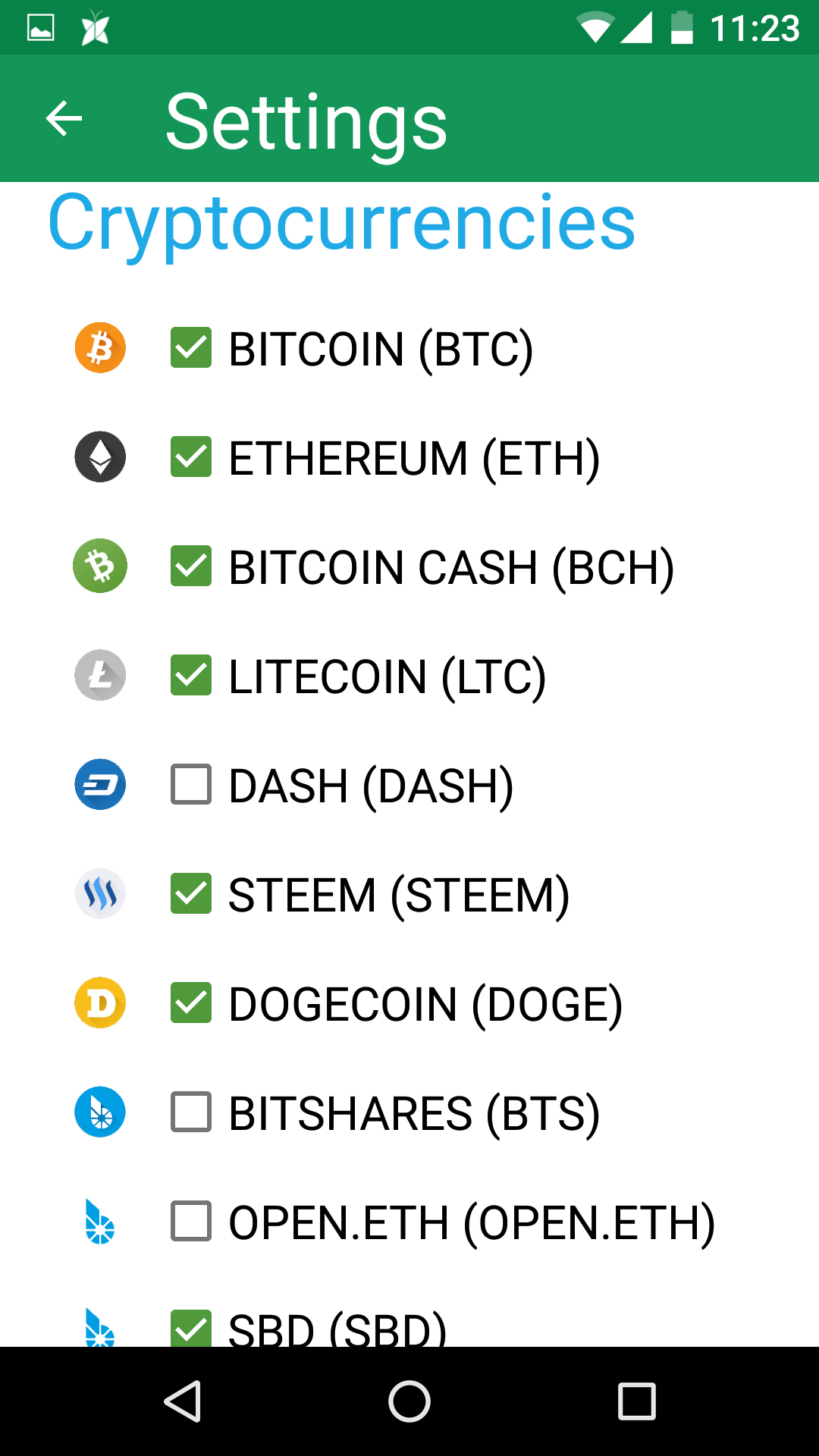
Task: Enable the DASH (DASH) checkbox
Action: [191, 785]
